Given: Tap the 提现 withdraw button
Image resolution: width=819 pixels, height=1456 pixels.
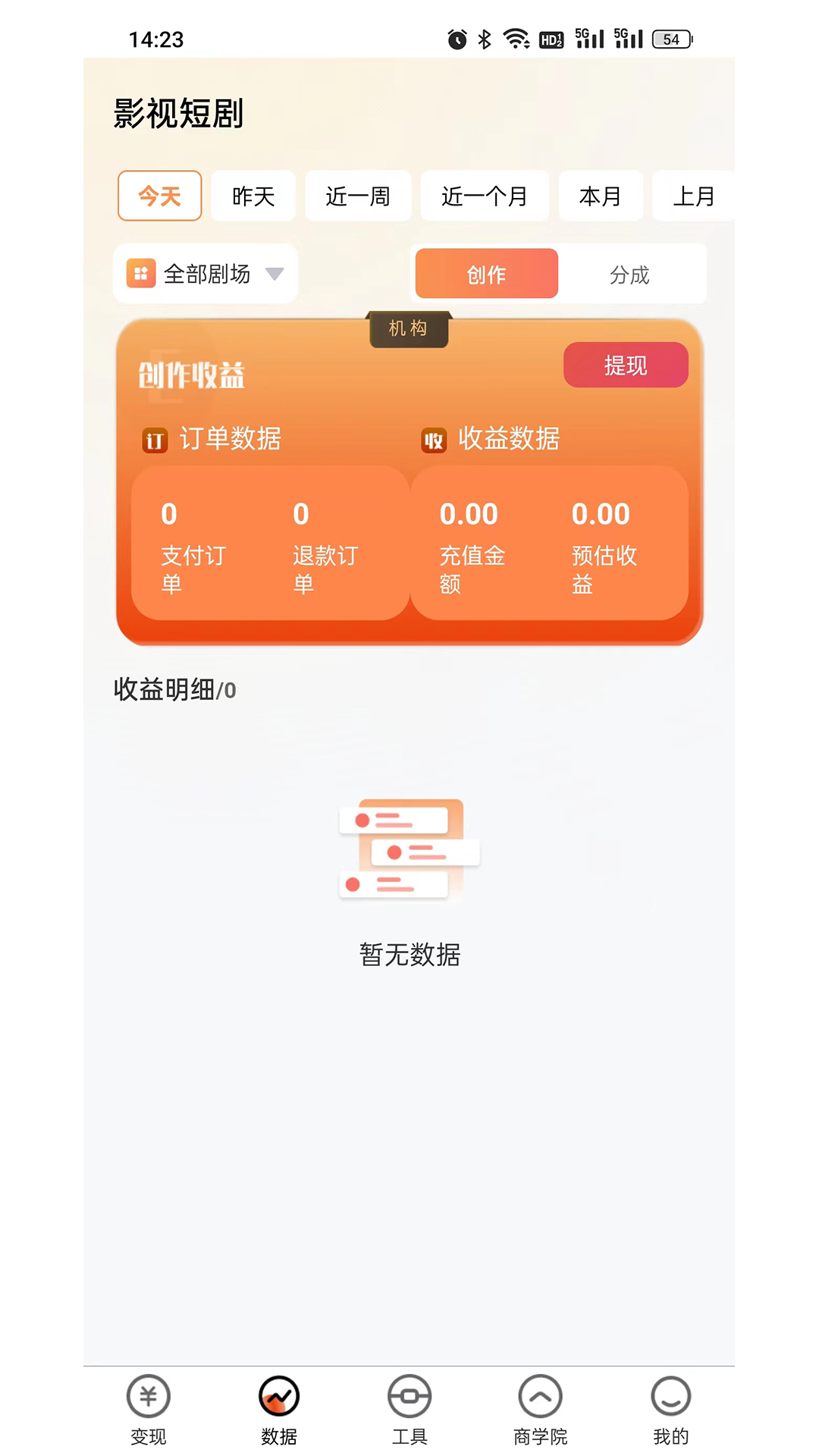Looking at the screenshot, I should coord(626,365).
